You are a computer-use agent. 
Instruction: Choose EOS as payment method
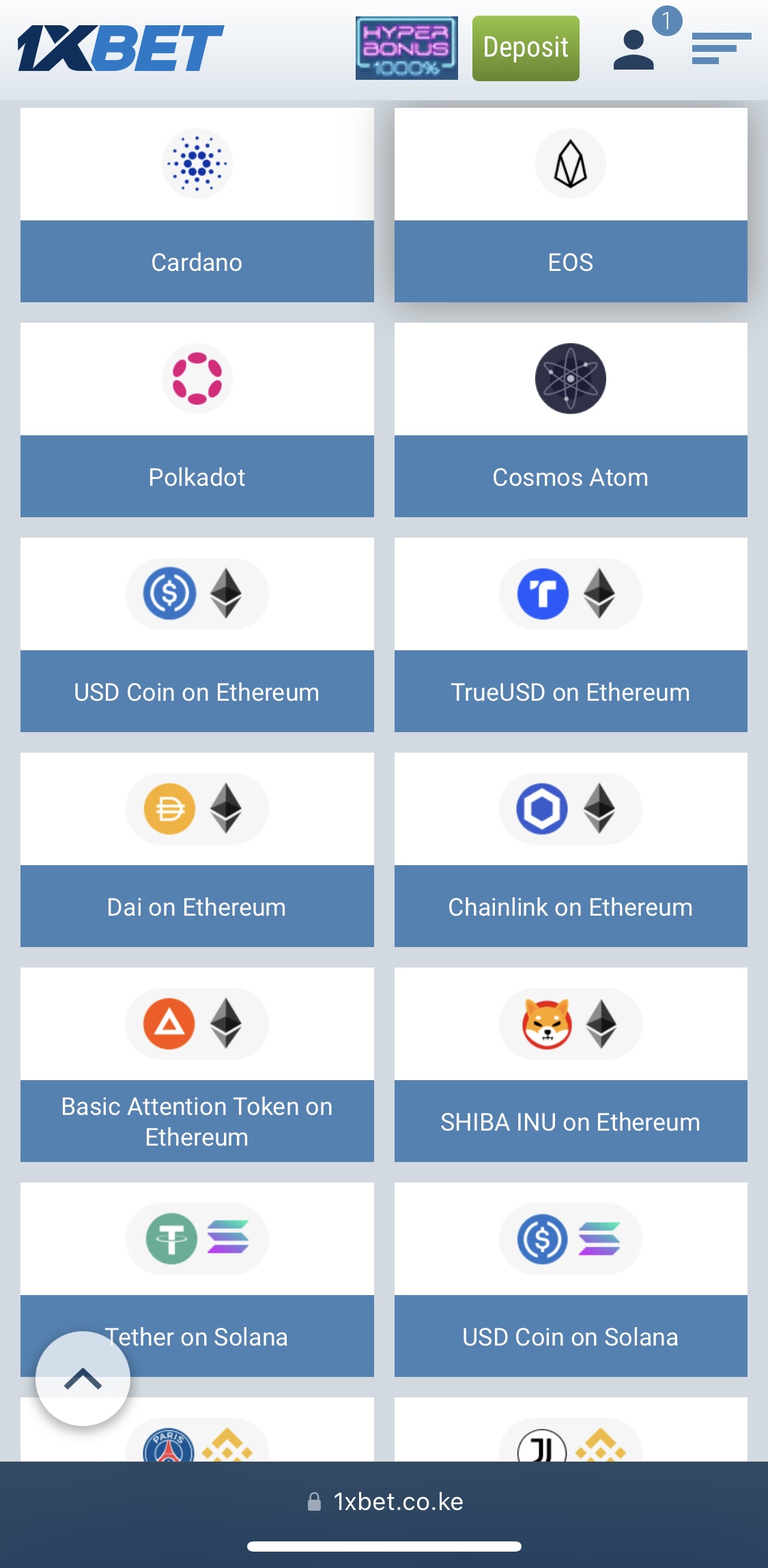pyautogui.click(x=571, y=205)
